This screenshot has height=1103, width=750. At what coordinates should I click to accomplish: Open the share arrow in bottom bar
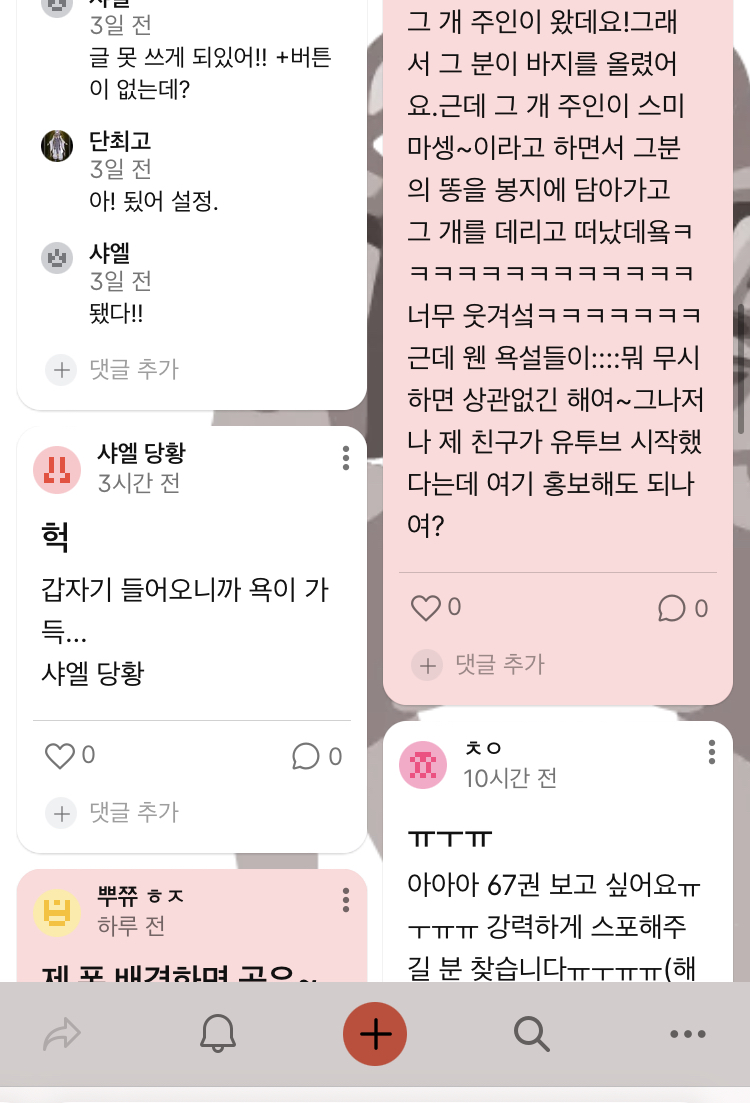tap(62, 1034)
